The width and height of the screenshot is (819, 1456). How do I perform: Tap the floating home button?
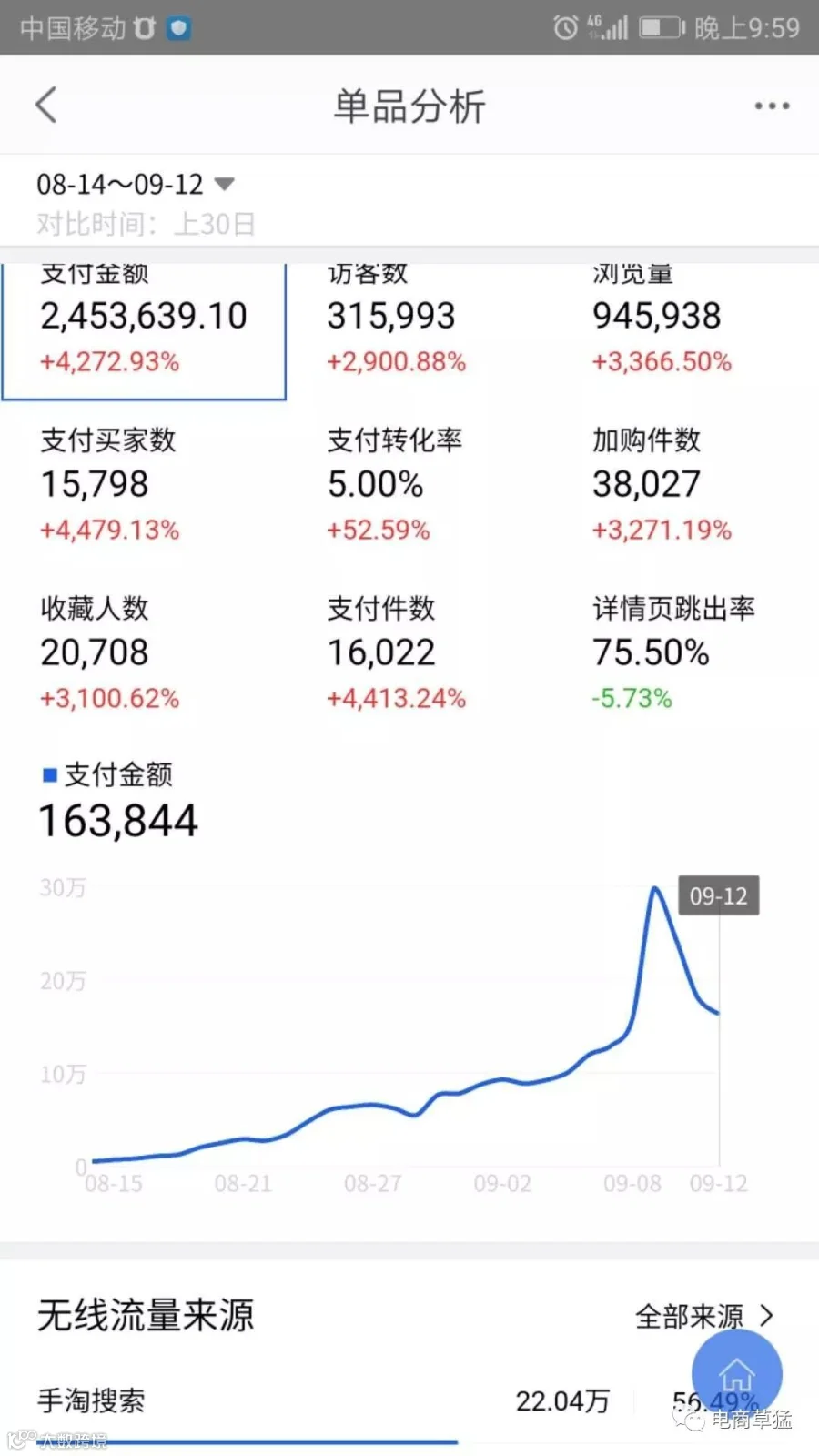pyautogui.click(x=737, y=1374)
